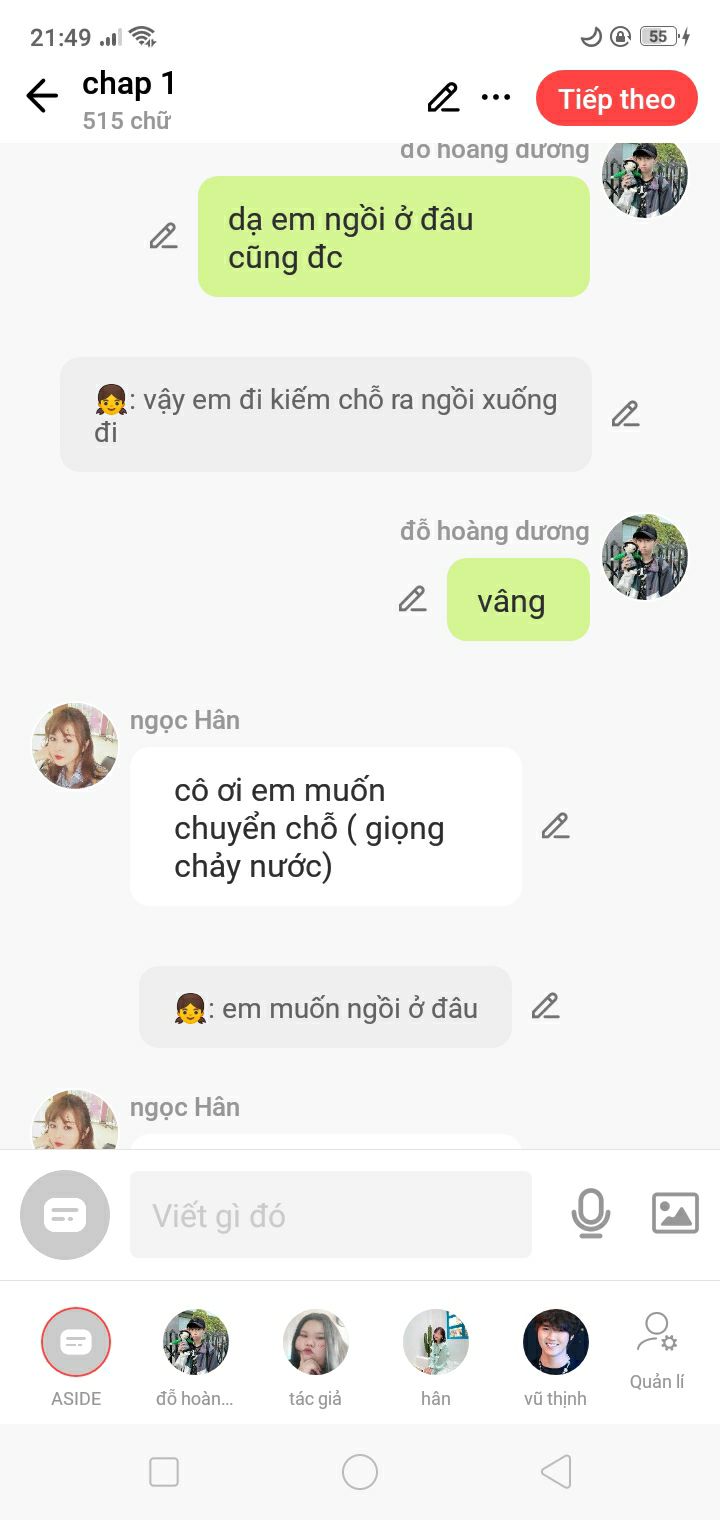Focus the "Viết gì đó" text field
720x1520 pixels.
(330, 1215)
